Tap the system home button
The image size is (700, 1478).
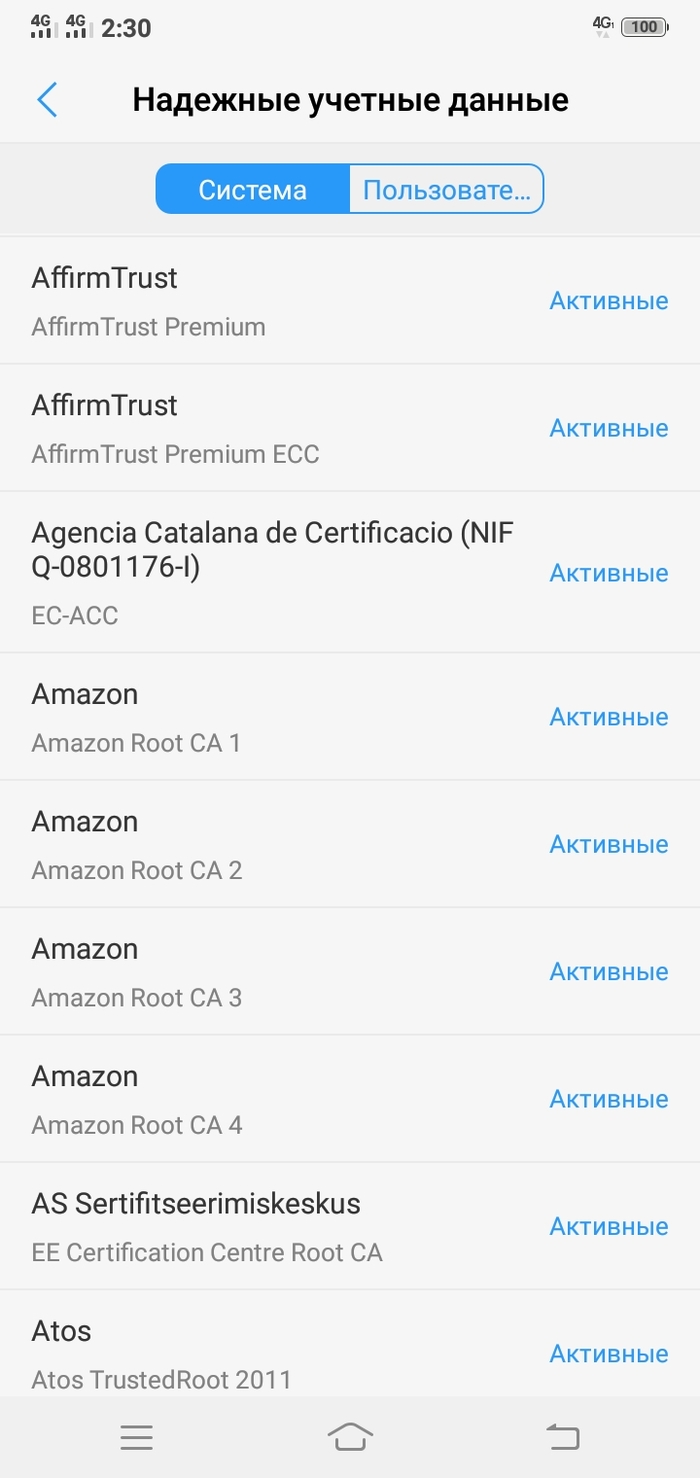tap(350, 1437)
